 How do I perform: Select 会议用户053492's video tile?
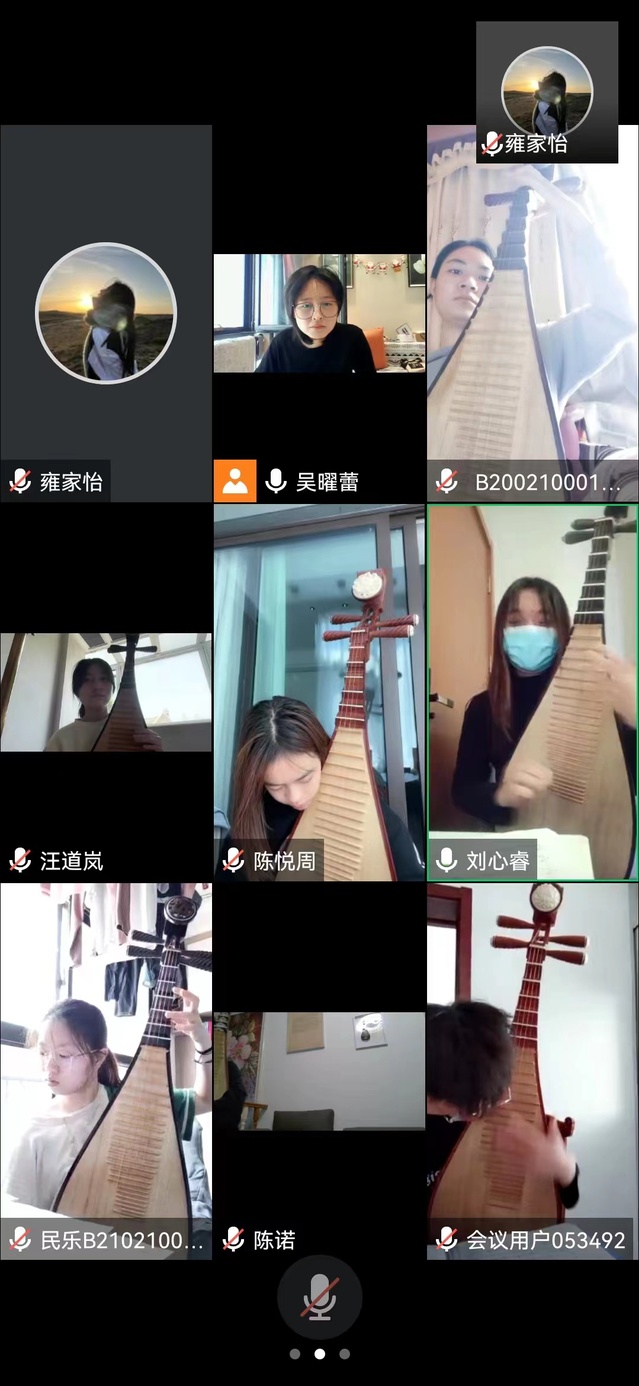532,1070
